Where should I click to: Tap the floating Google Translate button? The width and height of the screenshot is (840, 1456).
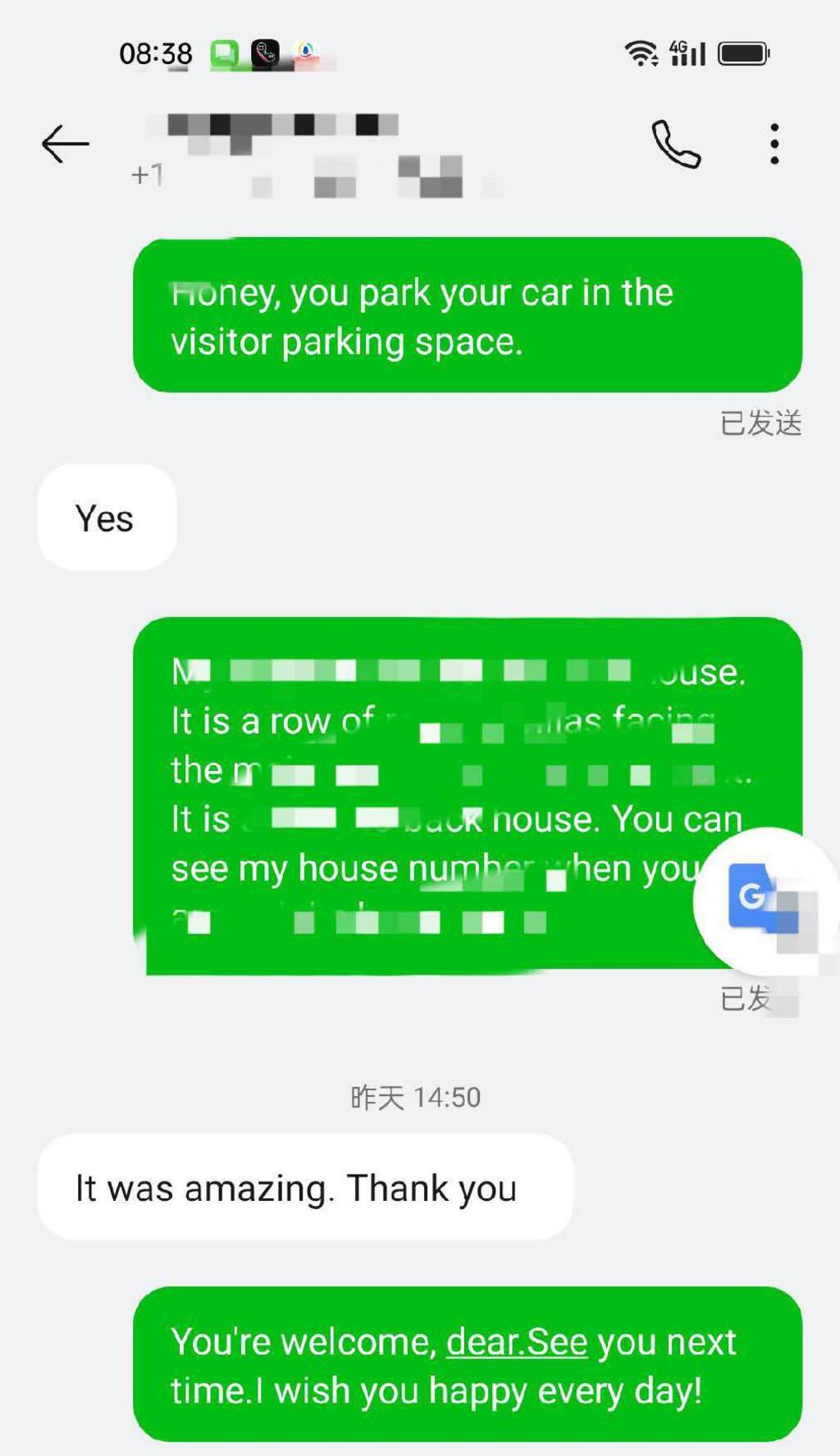763,900
